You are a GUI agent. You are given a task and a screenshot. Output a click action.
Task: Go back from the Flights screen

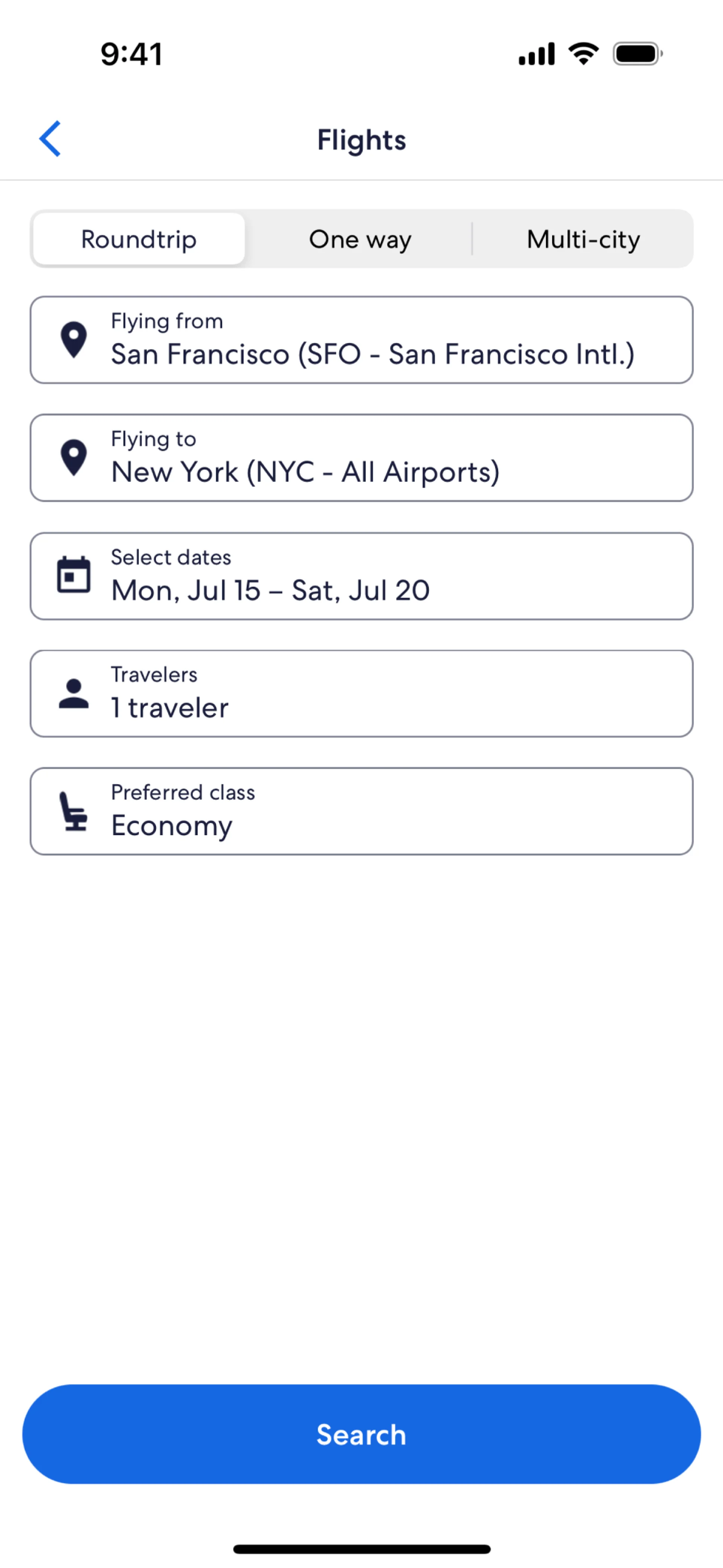pyautogui.click(x=50, y=139)
